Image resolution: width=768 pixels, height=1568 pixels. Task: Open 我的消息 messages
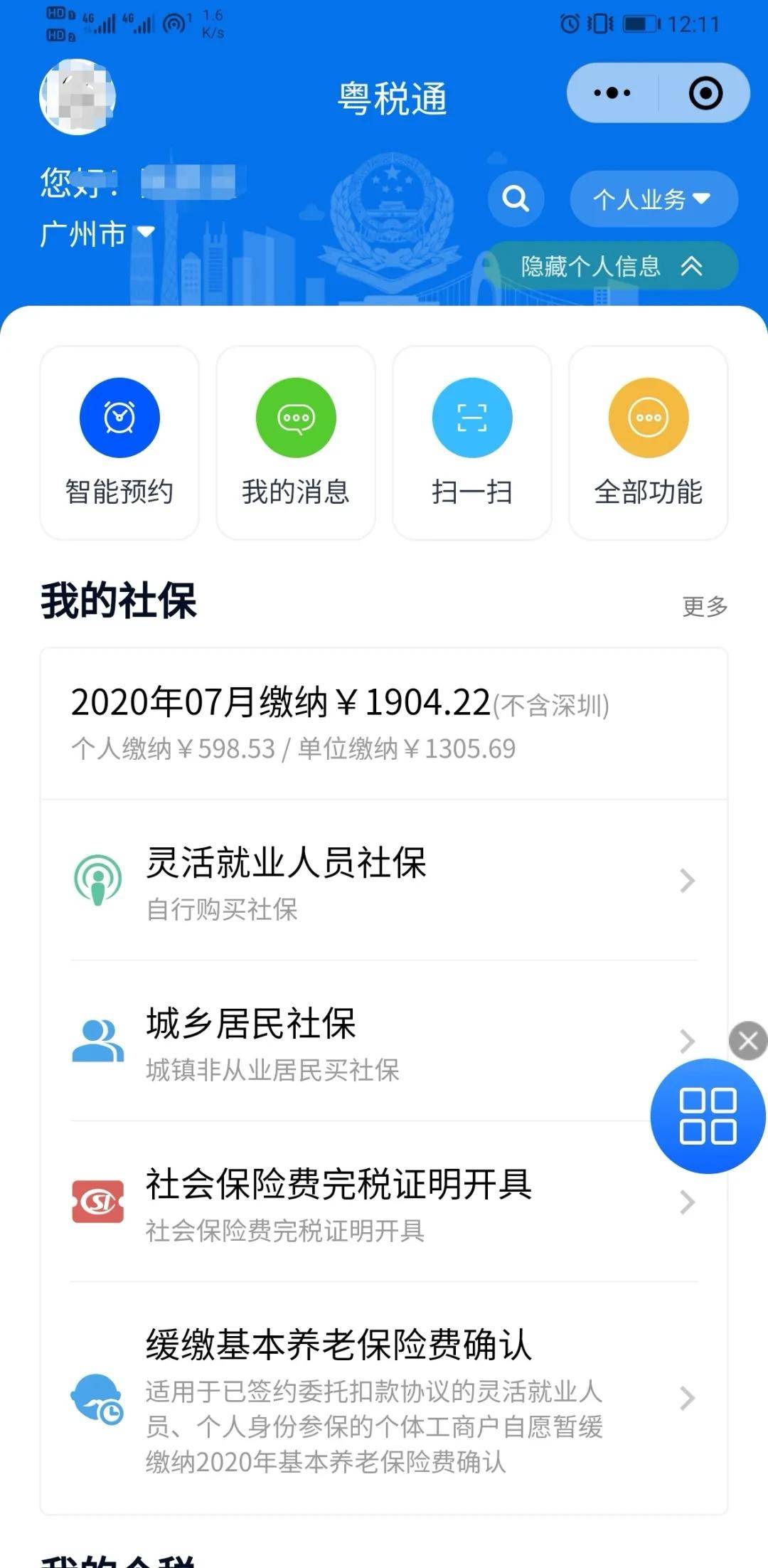pos(294,440)
